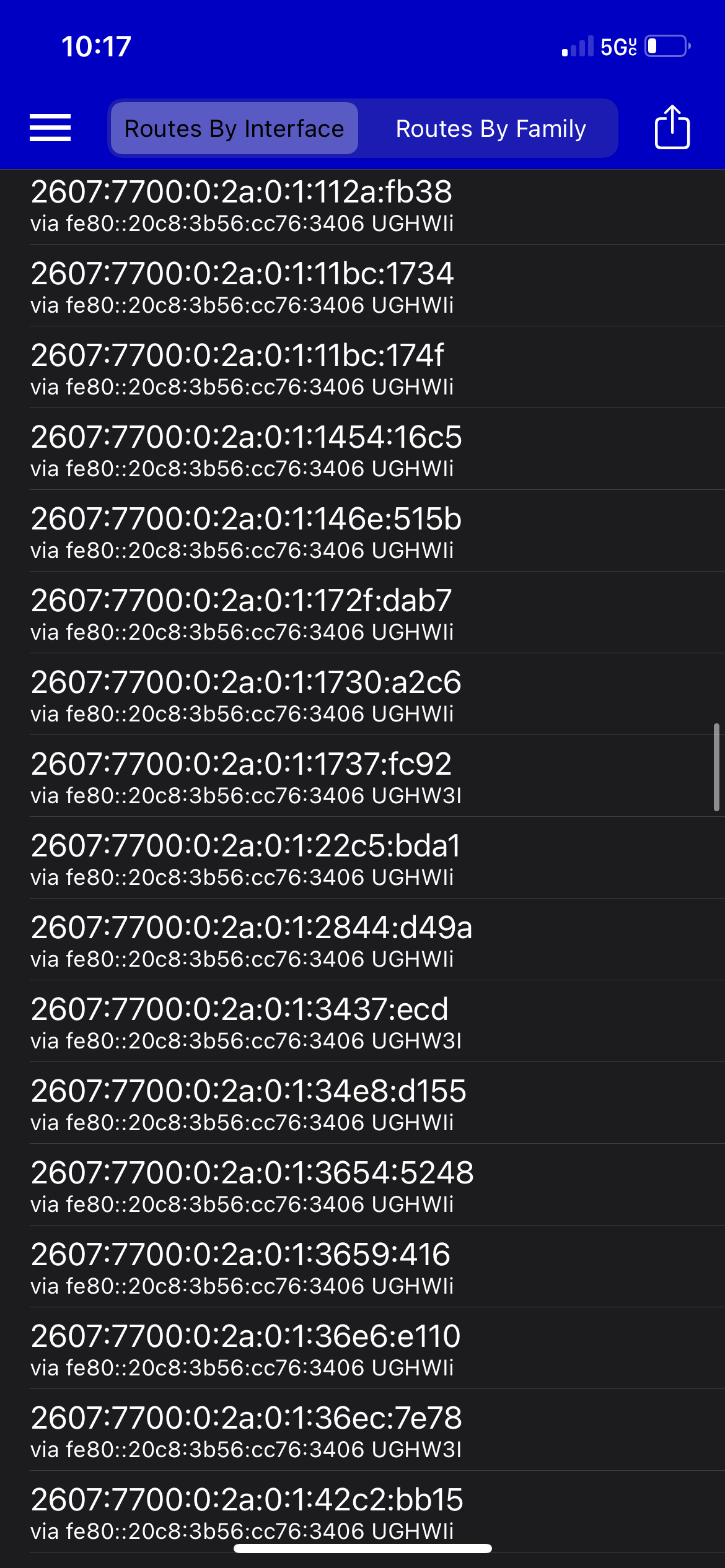
Task: Tap route ending 2844:d49a
Action: [x=362, y=939]
